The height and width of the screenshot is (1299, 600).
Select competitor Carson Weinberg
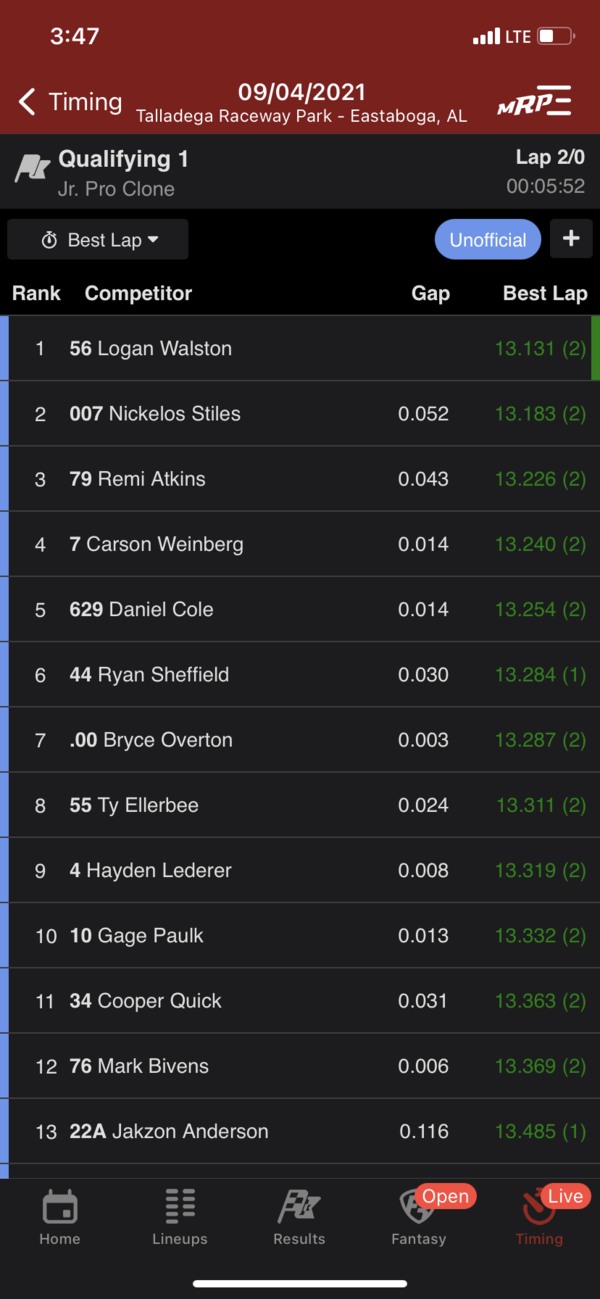(300, 545)
